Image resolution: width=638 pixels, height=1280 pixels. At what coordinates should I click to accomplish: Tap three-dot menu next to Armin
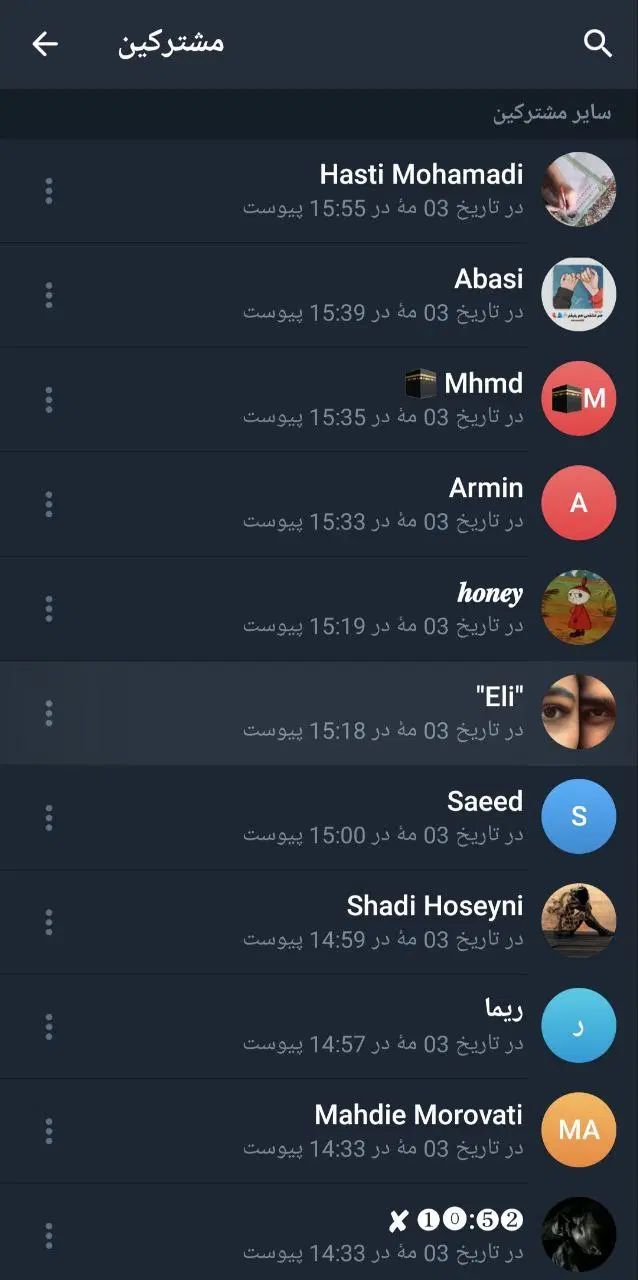49,504
